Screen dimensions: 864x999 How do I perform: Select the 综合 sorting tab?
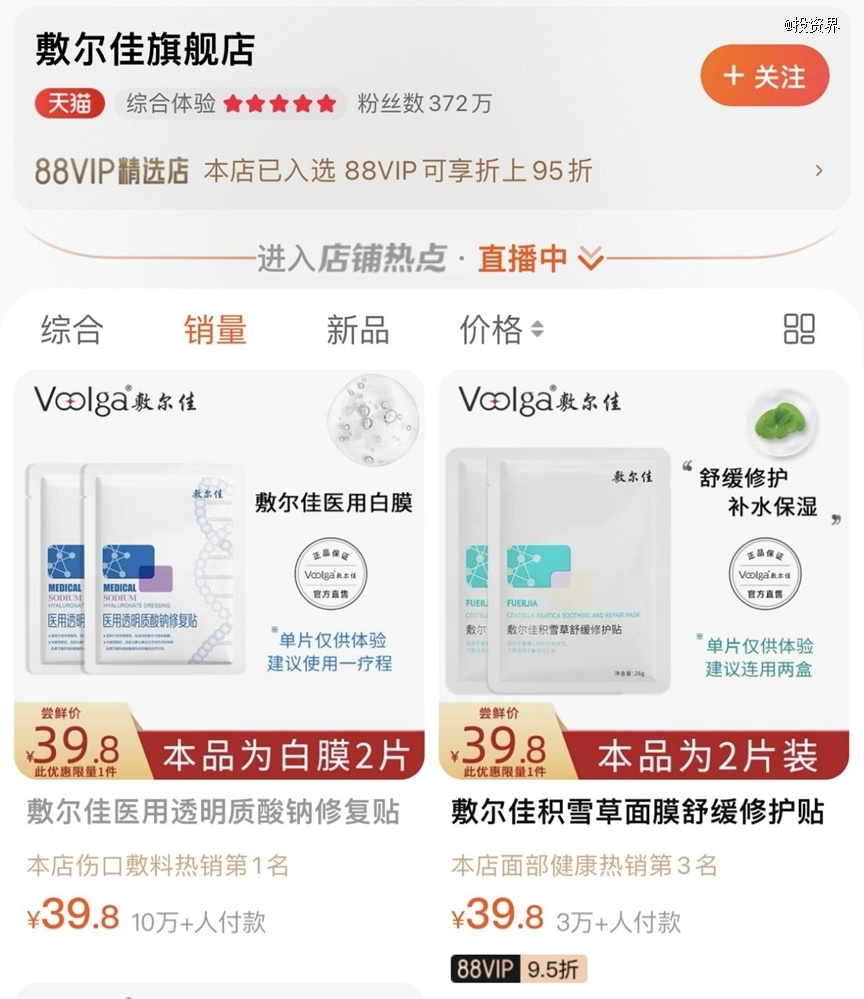72,330
